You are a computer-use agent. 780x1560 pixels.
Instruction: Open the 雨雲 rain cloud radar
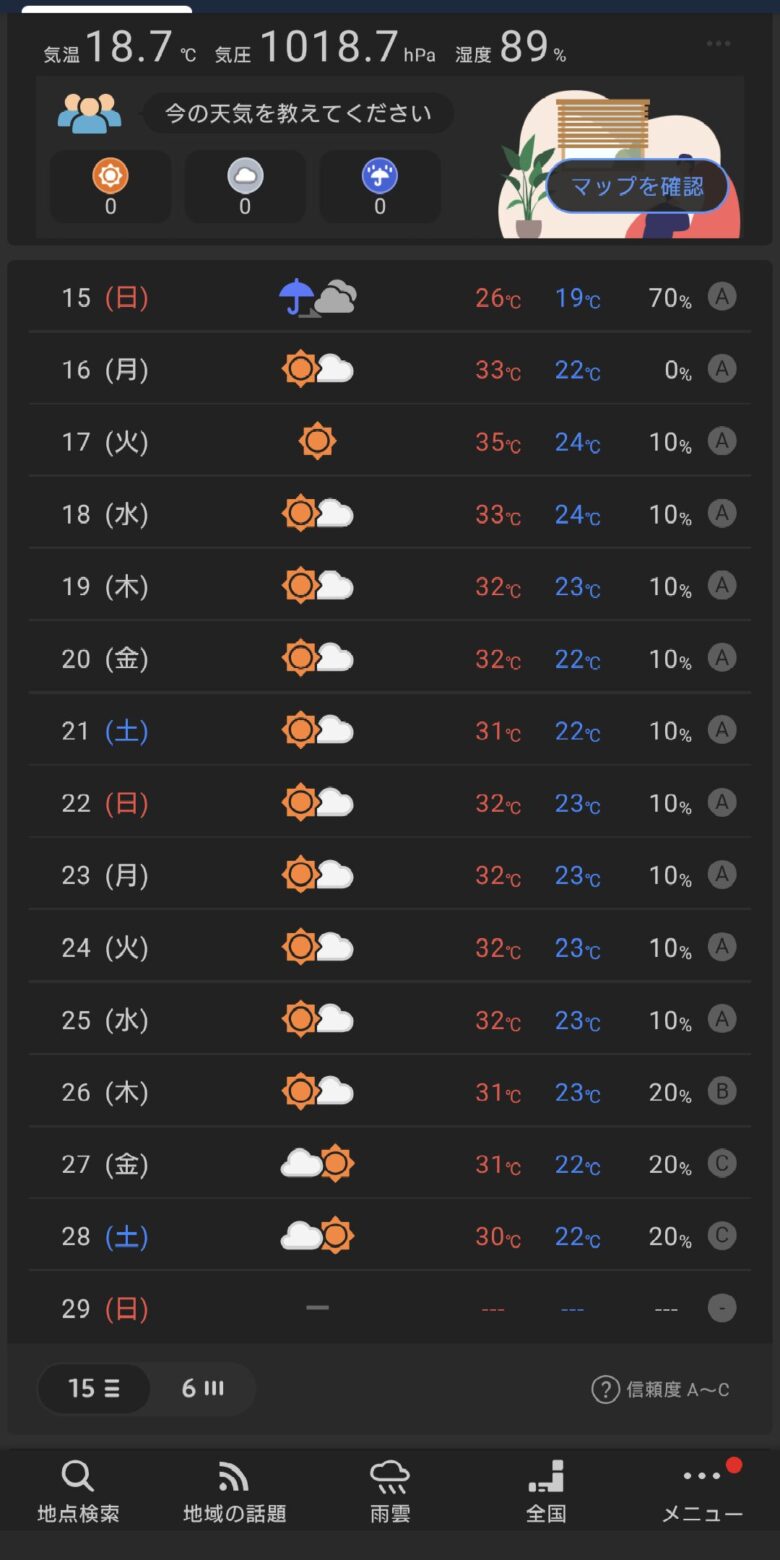tap(390, 1491)
